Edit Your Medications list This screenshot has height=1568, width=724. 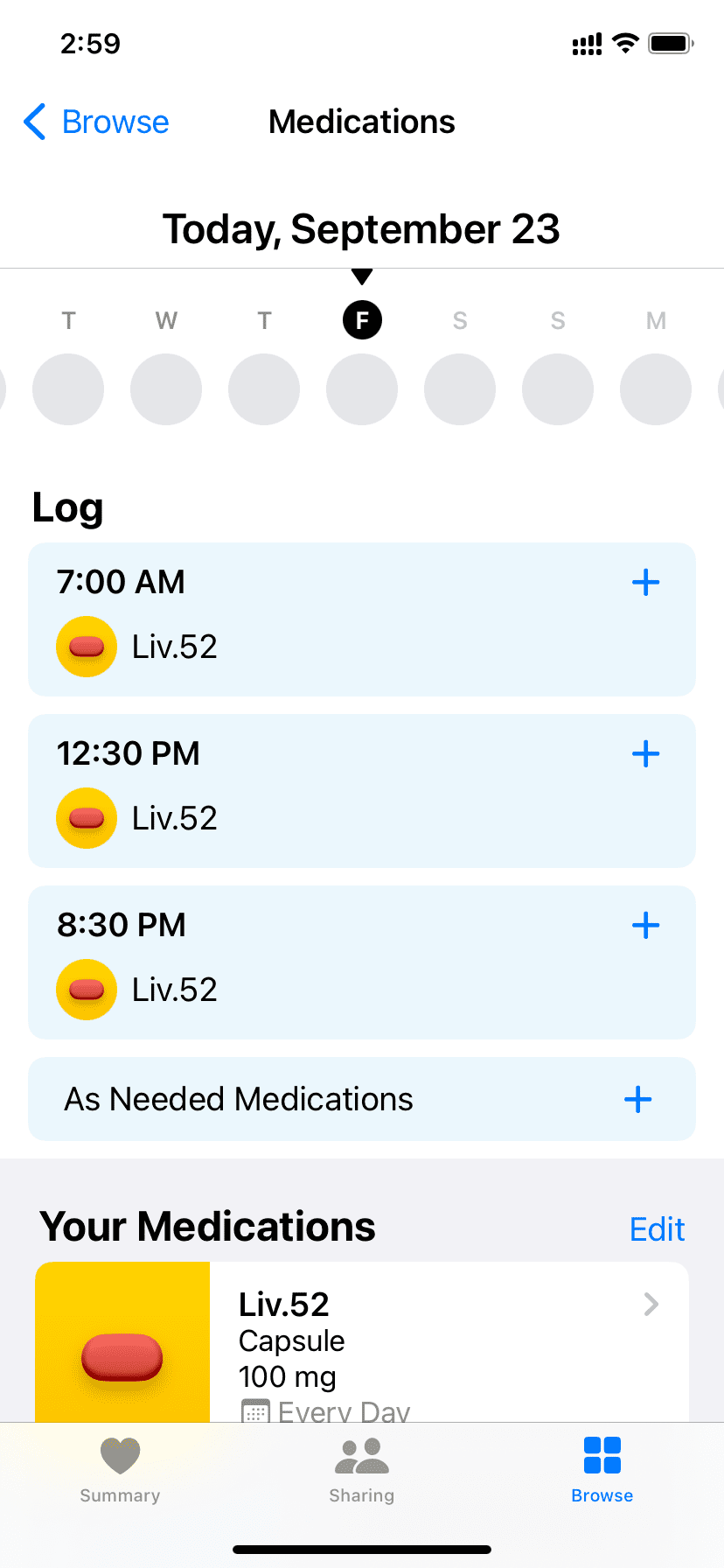657,1229
